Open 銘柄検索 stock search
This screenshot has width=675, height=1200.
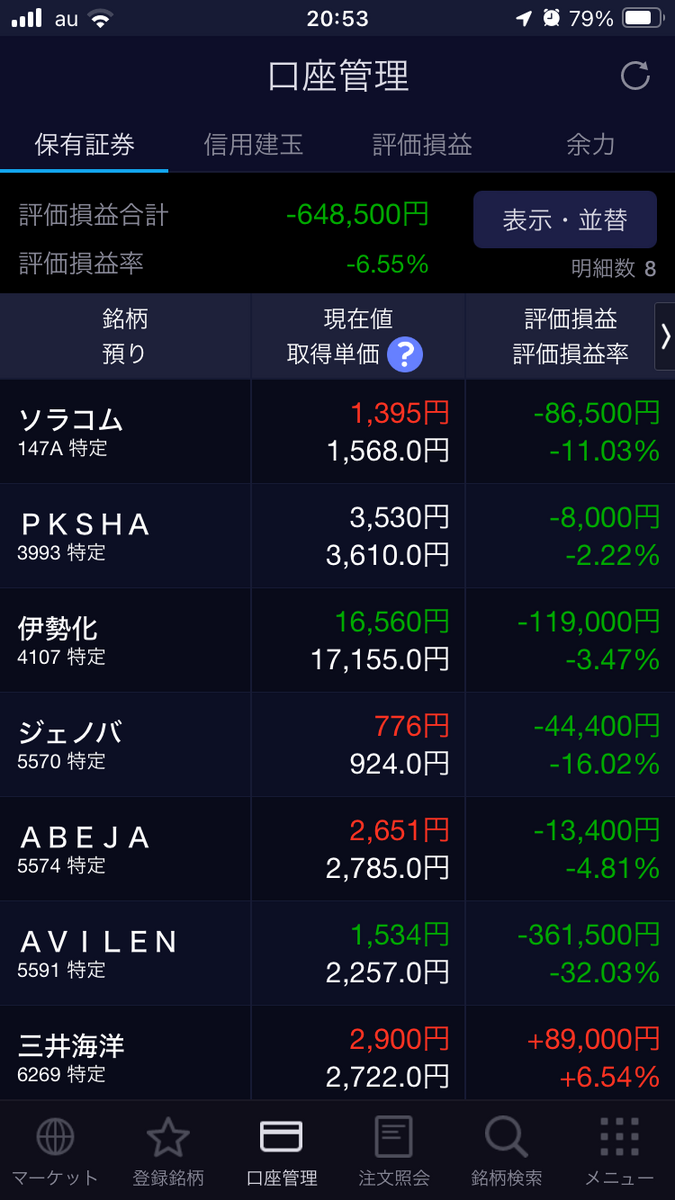coord(507,1151)
